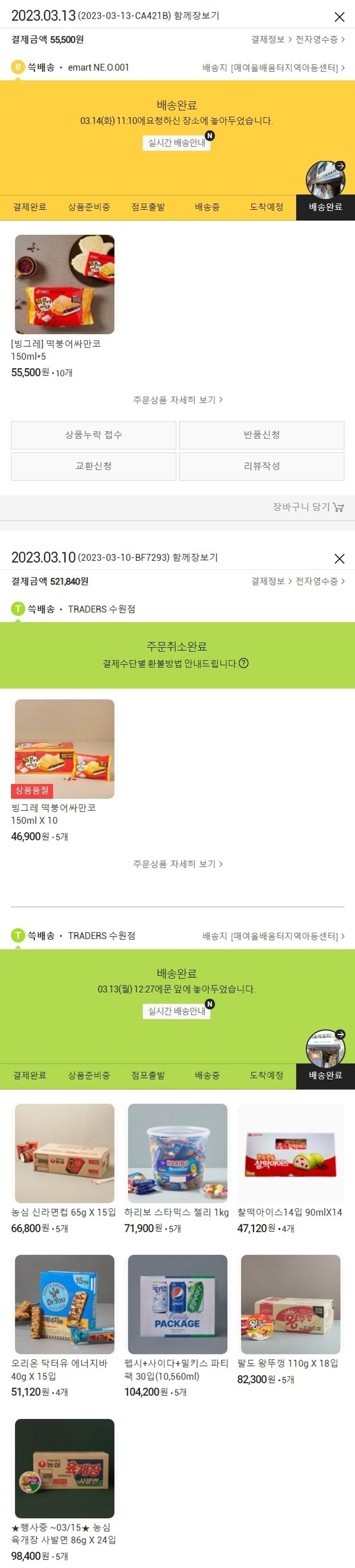This screenshot has width=355, height=1568.
Task: Open 결제정보 for the 55,500원 order
Action: (271, 40)
